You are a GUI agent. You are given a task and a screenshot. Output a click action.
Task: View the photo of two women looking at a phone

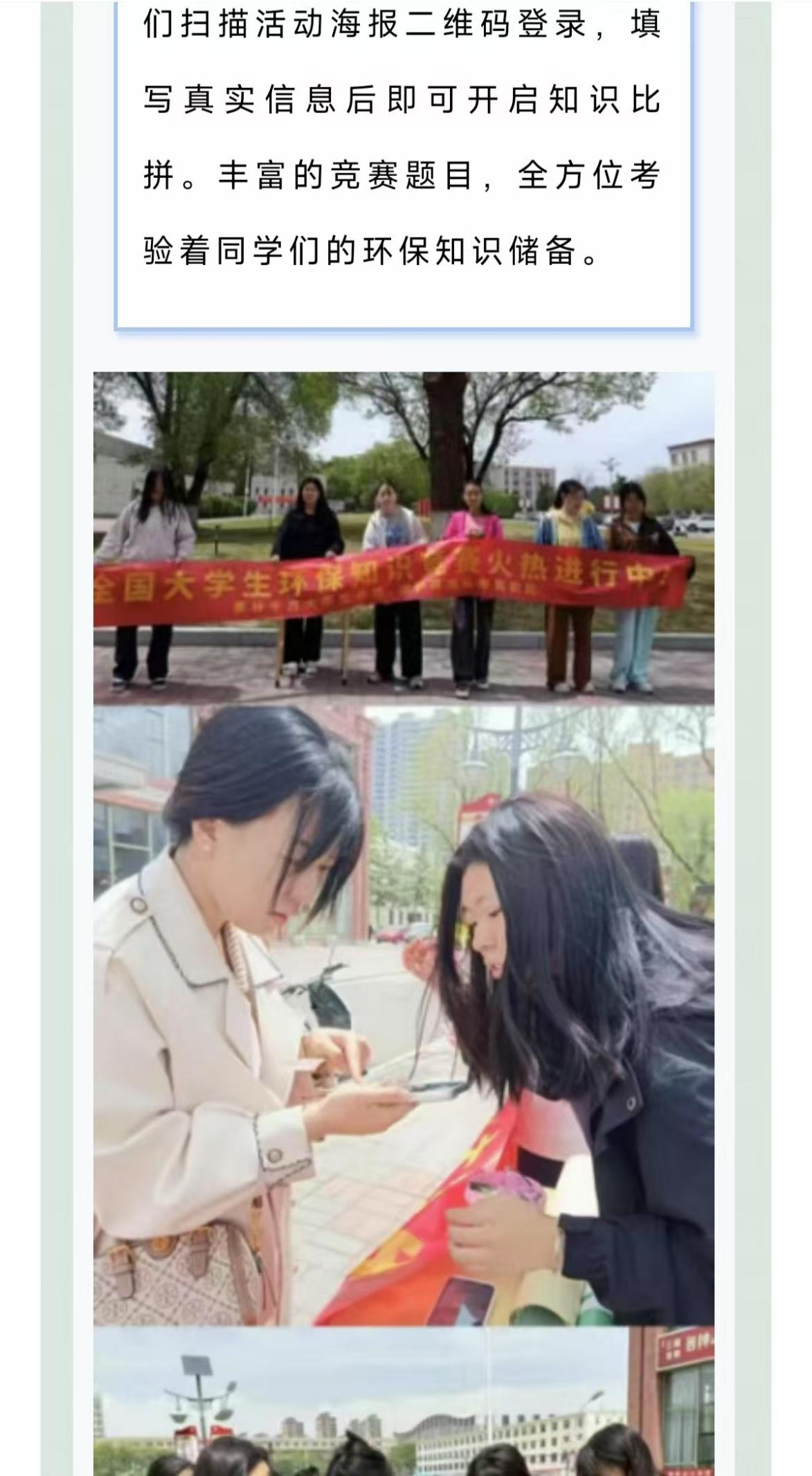pos(404,1015)
